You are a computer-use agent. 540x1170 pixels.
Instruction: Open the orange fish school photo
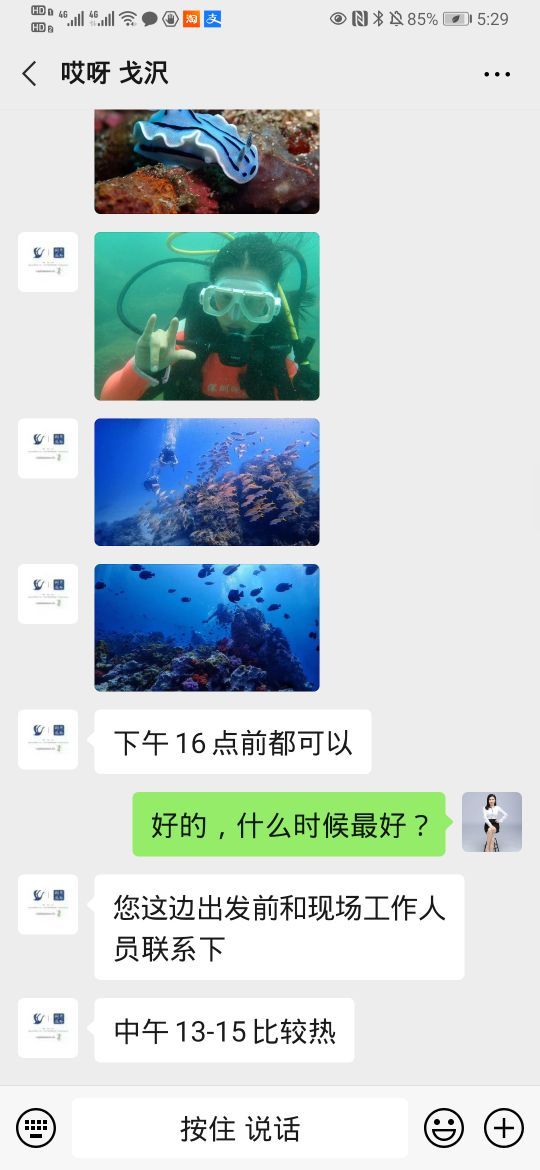click(207, 482)
